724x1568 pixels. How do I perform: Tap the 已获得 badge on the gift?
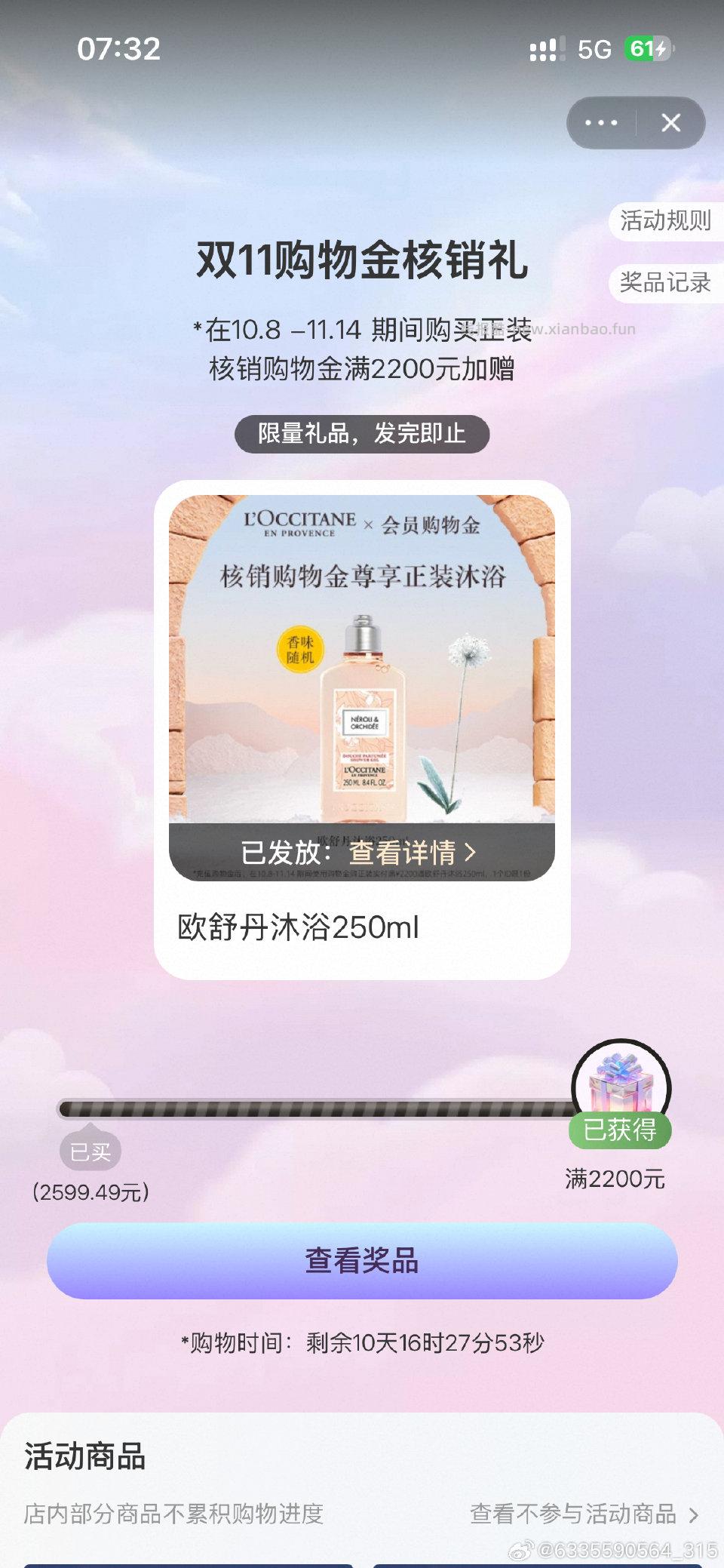coord(621,1130)
